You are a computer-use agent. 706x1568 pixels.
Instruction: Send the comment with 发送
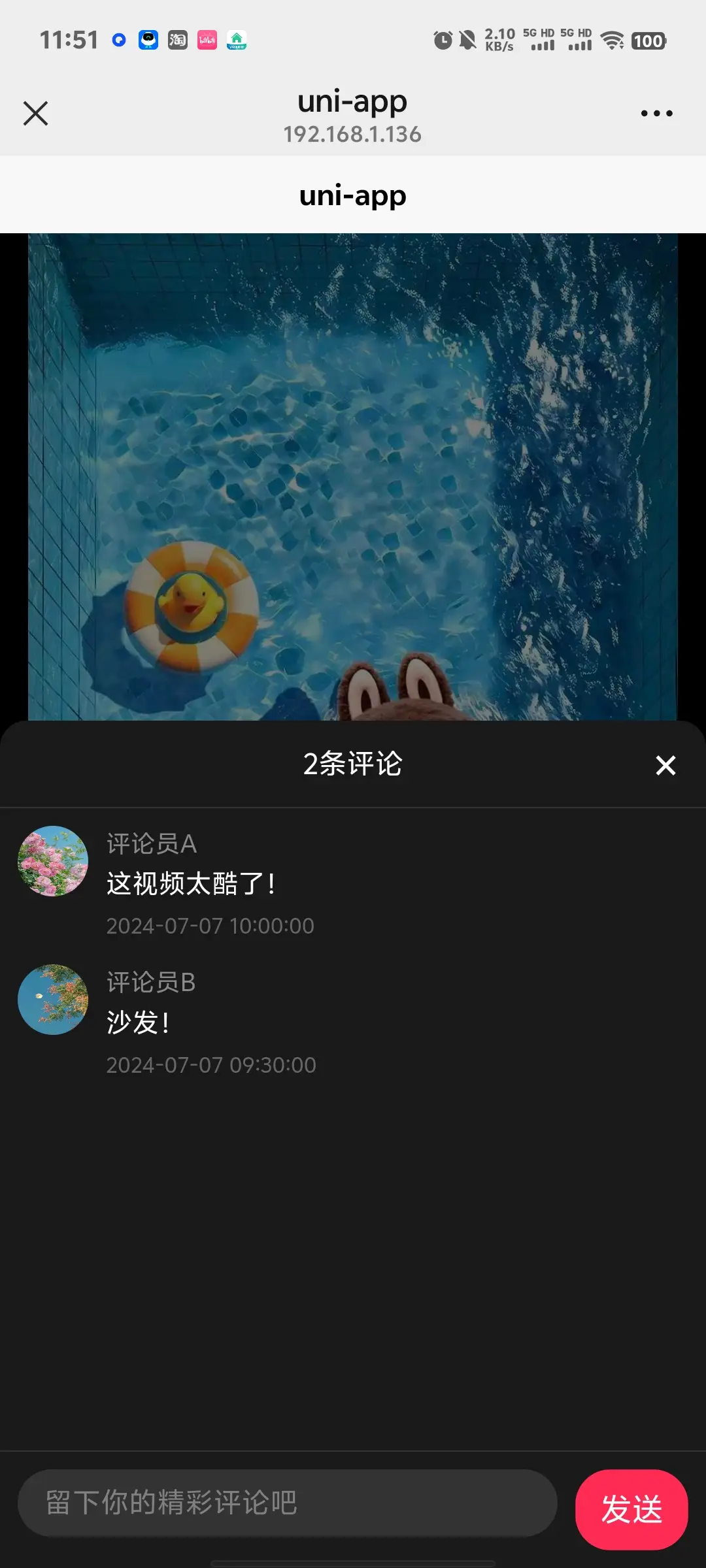631,1509
